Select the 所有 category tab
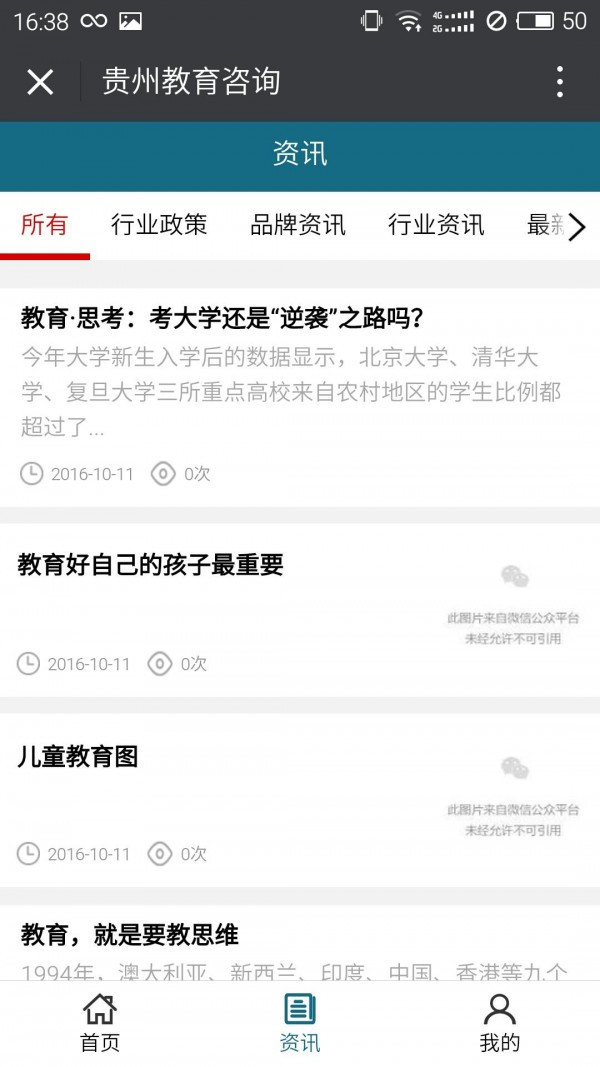Screen dimensions: 600x1067 pos(45,225)
